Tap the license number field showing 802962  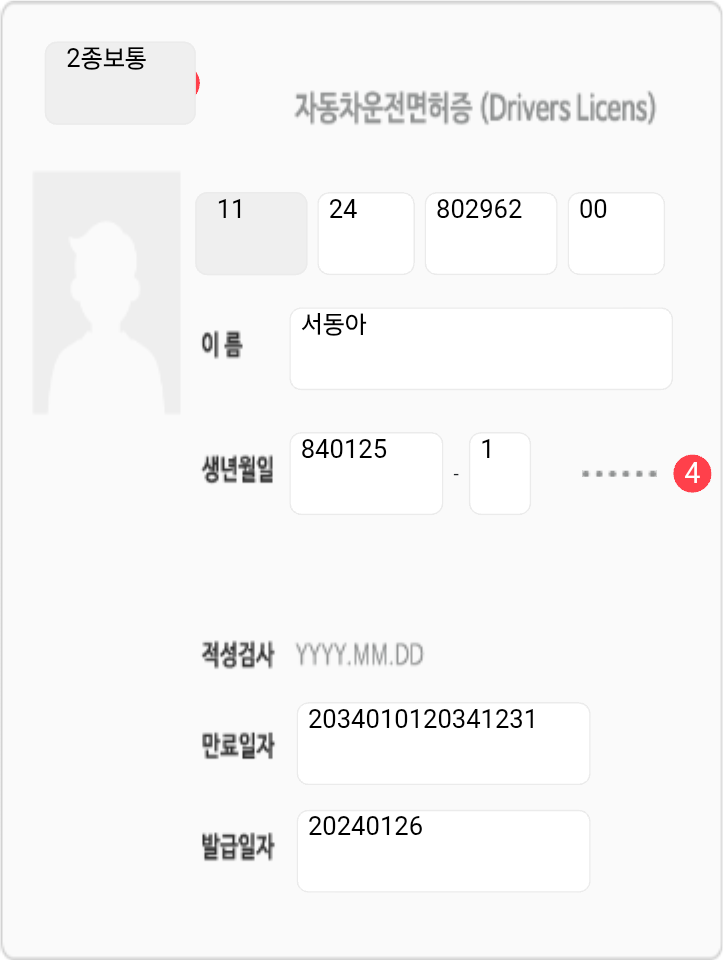click(491, 233)
